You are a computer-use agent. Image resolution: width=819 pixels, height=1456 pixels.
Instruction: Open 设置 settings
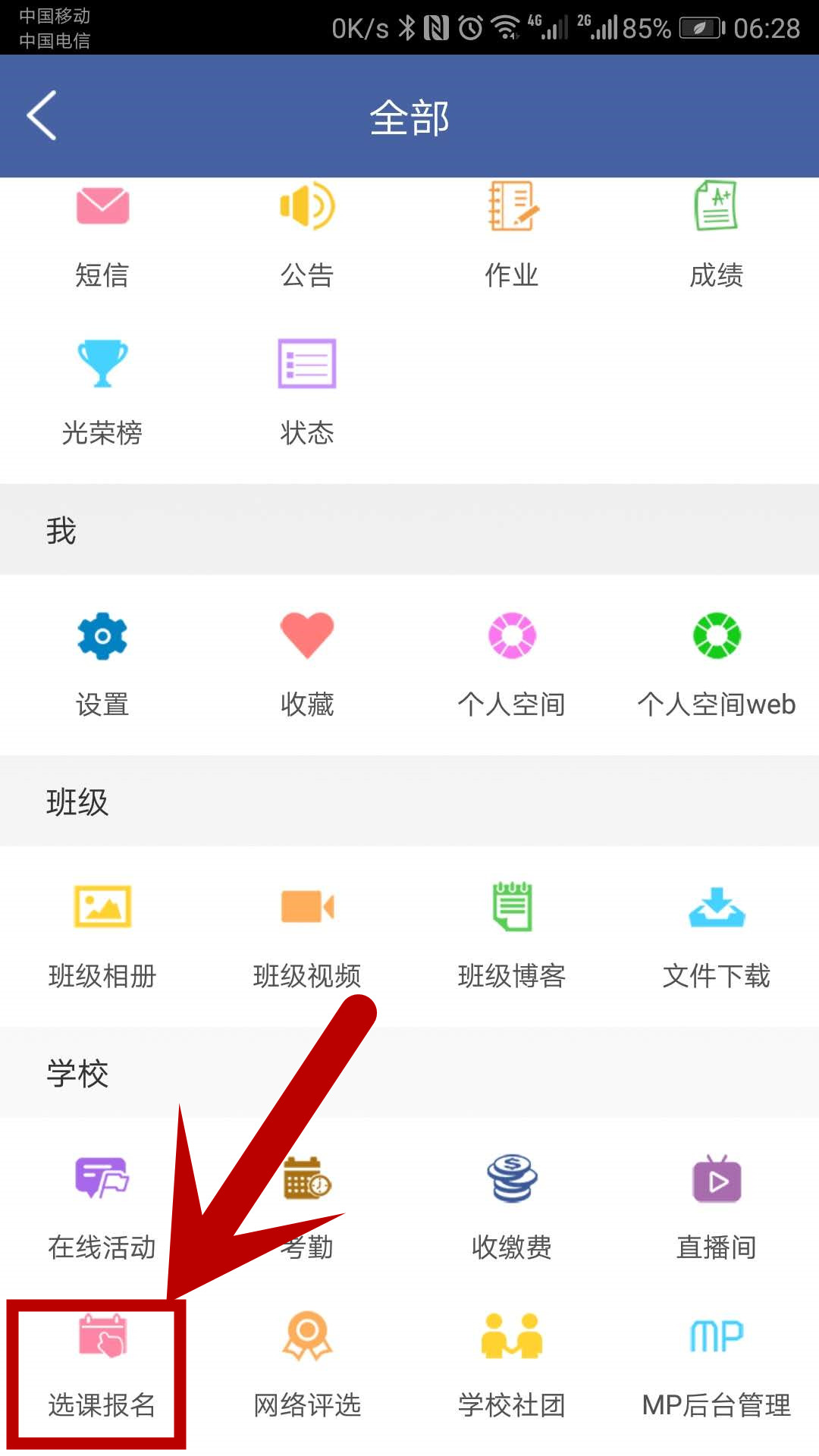pos(102,664)
